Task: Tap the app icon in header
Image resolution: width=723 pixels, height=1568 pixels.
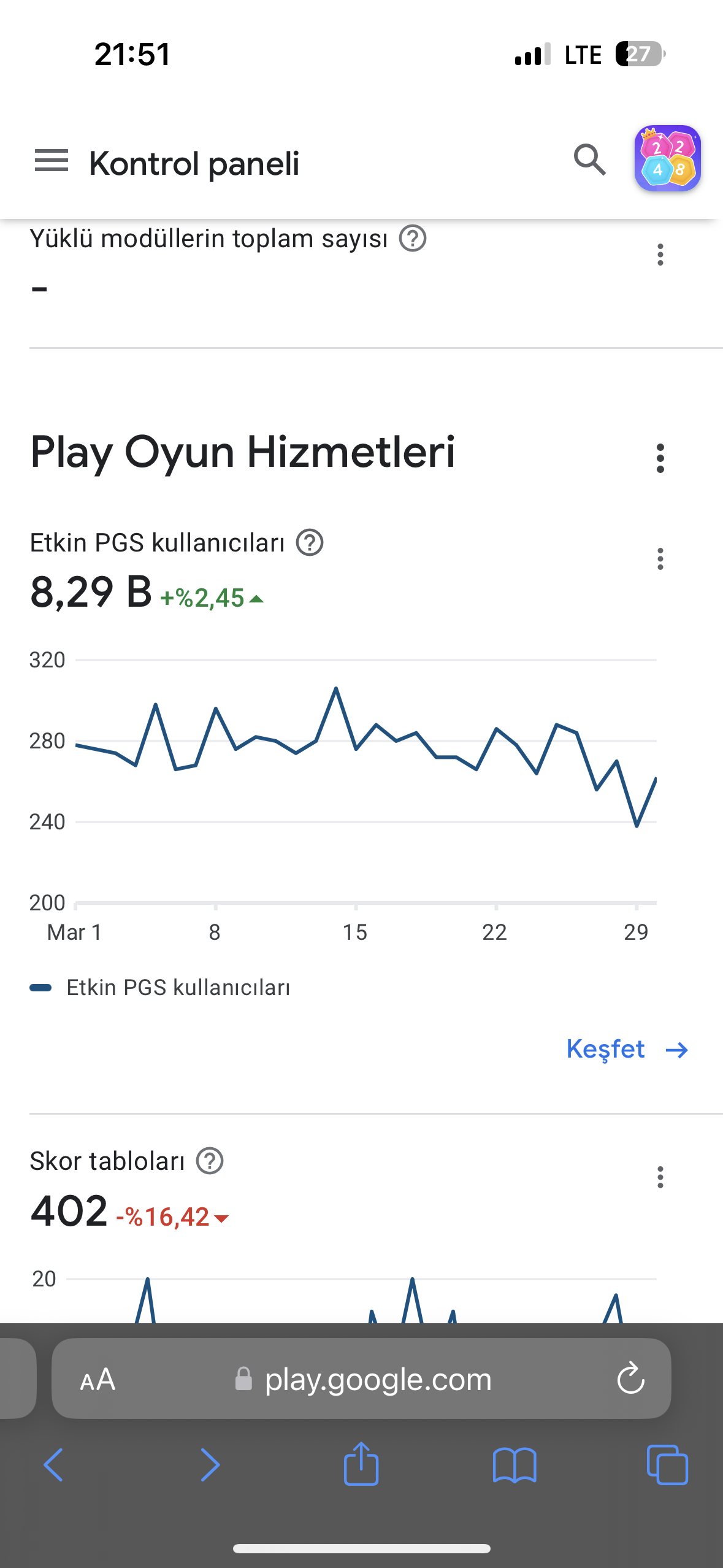Action: pyautogui.click(x=667, y=158)
